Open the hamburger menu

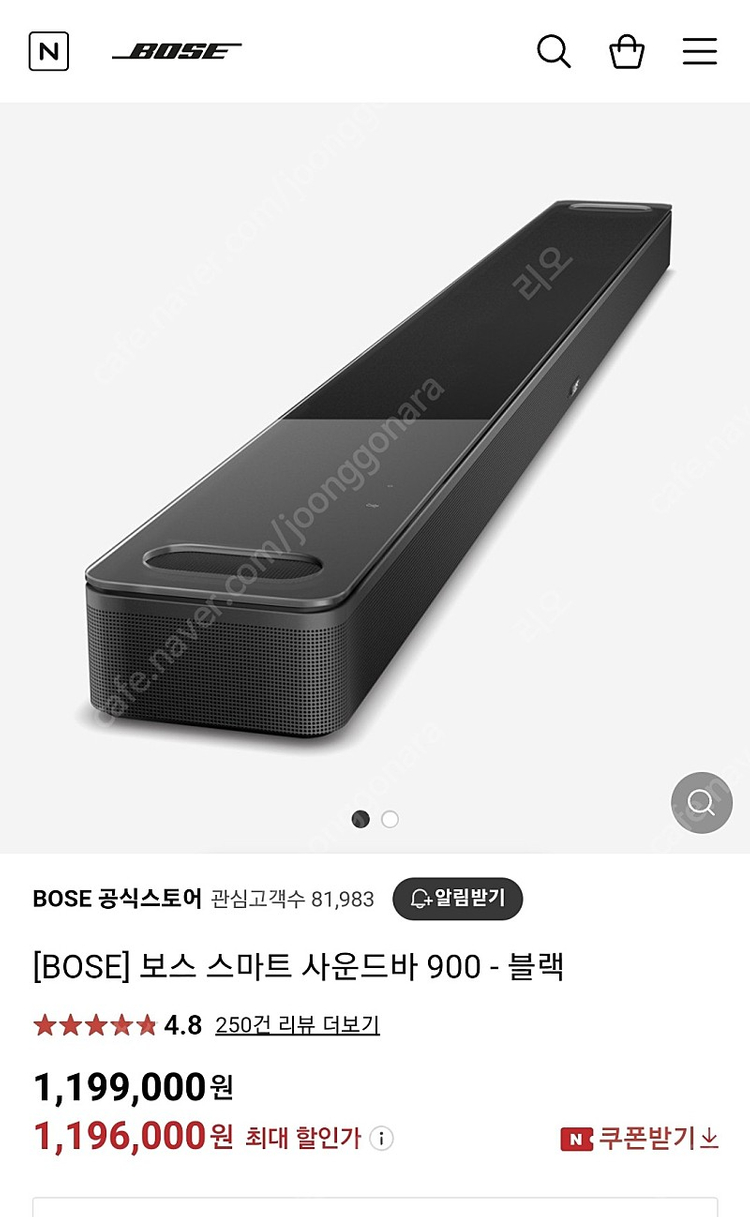point(700,51)
